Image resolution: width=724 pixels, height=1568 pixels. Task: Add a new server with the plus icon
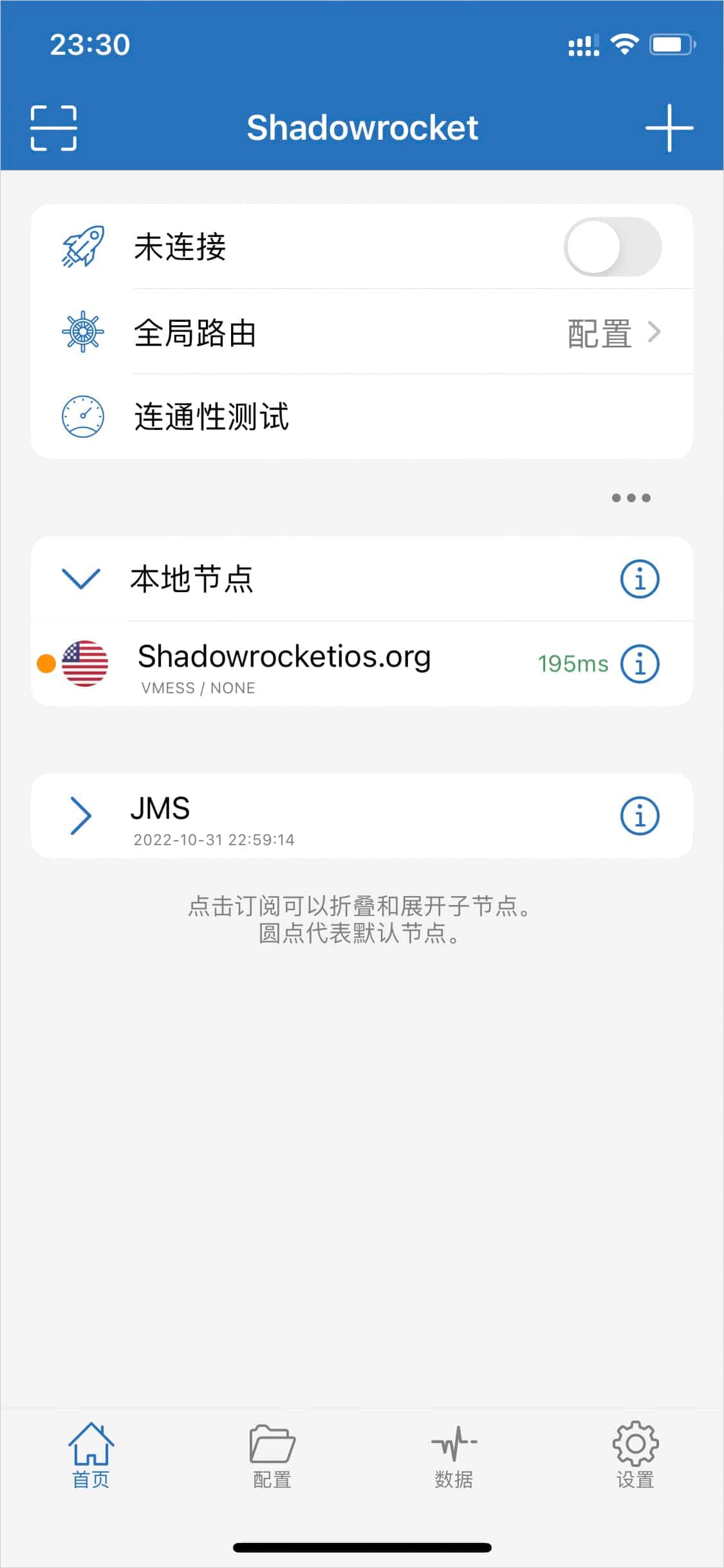pyautogui.click(x=669, y=127)
